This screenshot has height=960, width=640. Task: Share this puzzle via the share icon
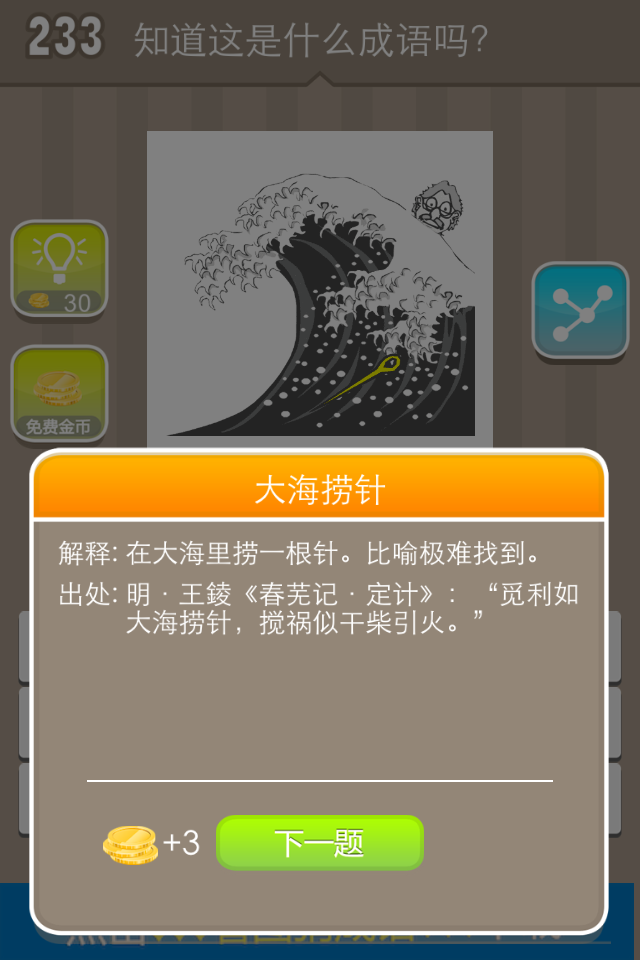tap(579, 311)
